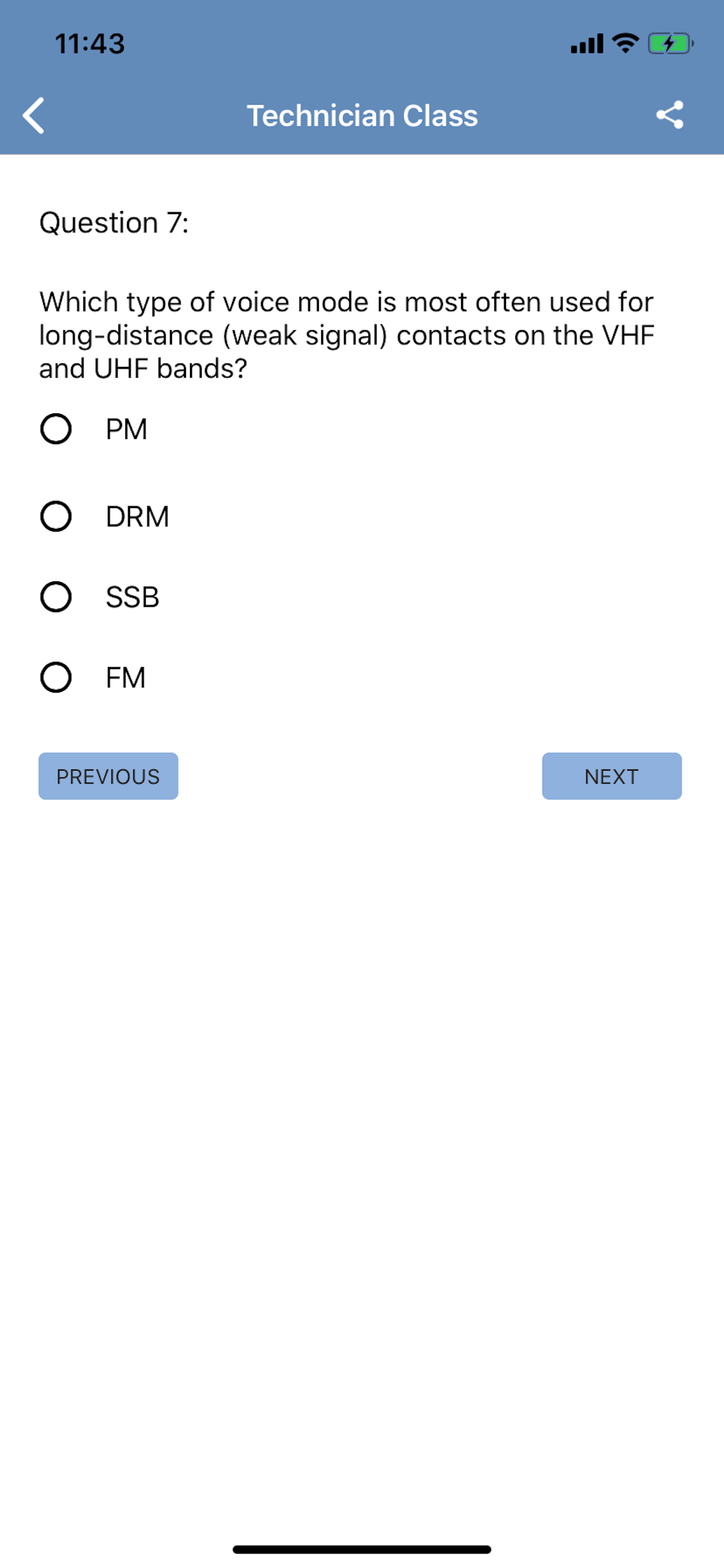Tap the clock showing 11:43
This screenshot has width=724, height=1568.
89,43
